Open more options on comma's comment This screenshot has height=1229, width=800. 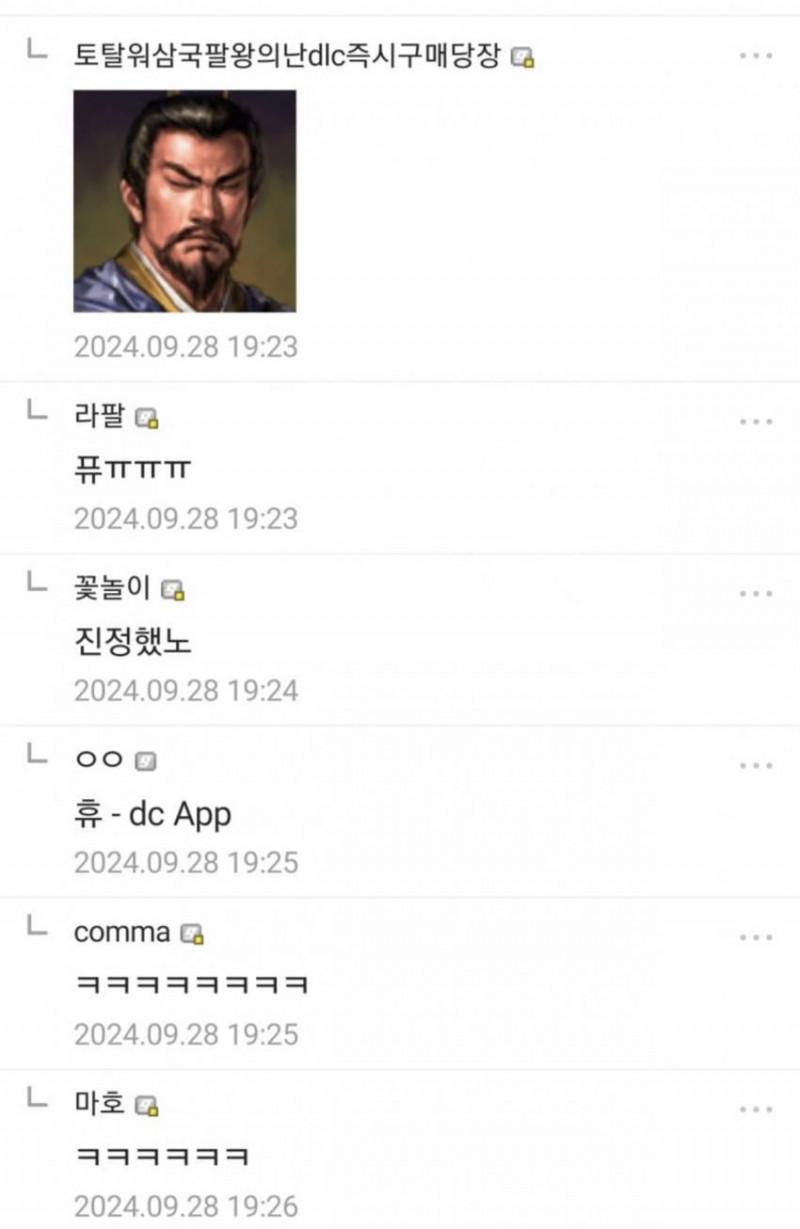(x=756, y=937)
